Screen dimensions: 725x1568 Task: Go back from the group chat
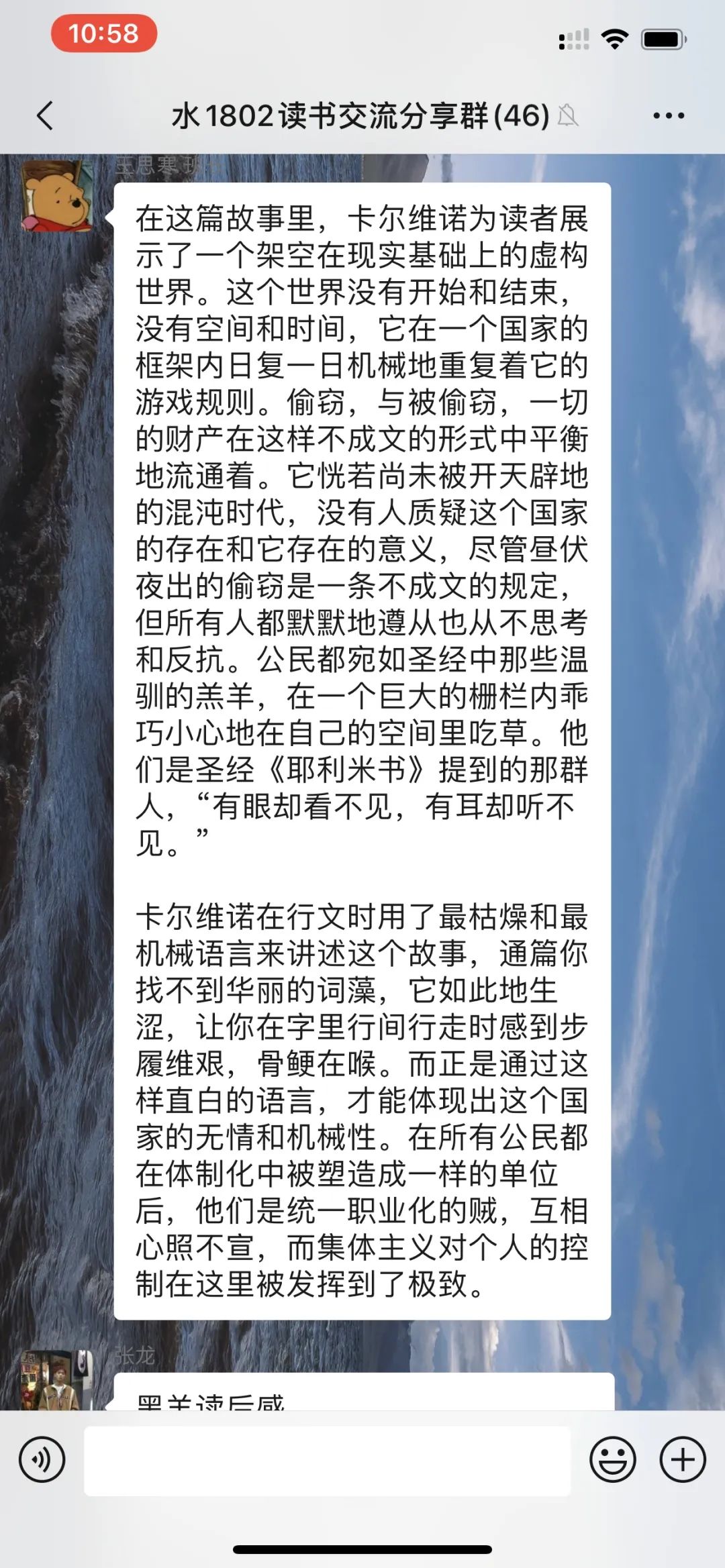coord(46,115)
